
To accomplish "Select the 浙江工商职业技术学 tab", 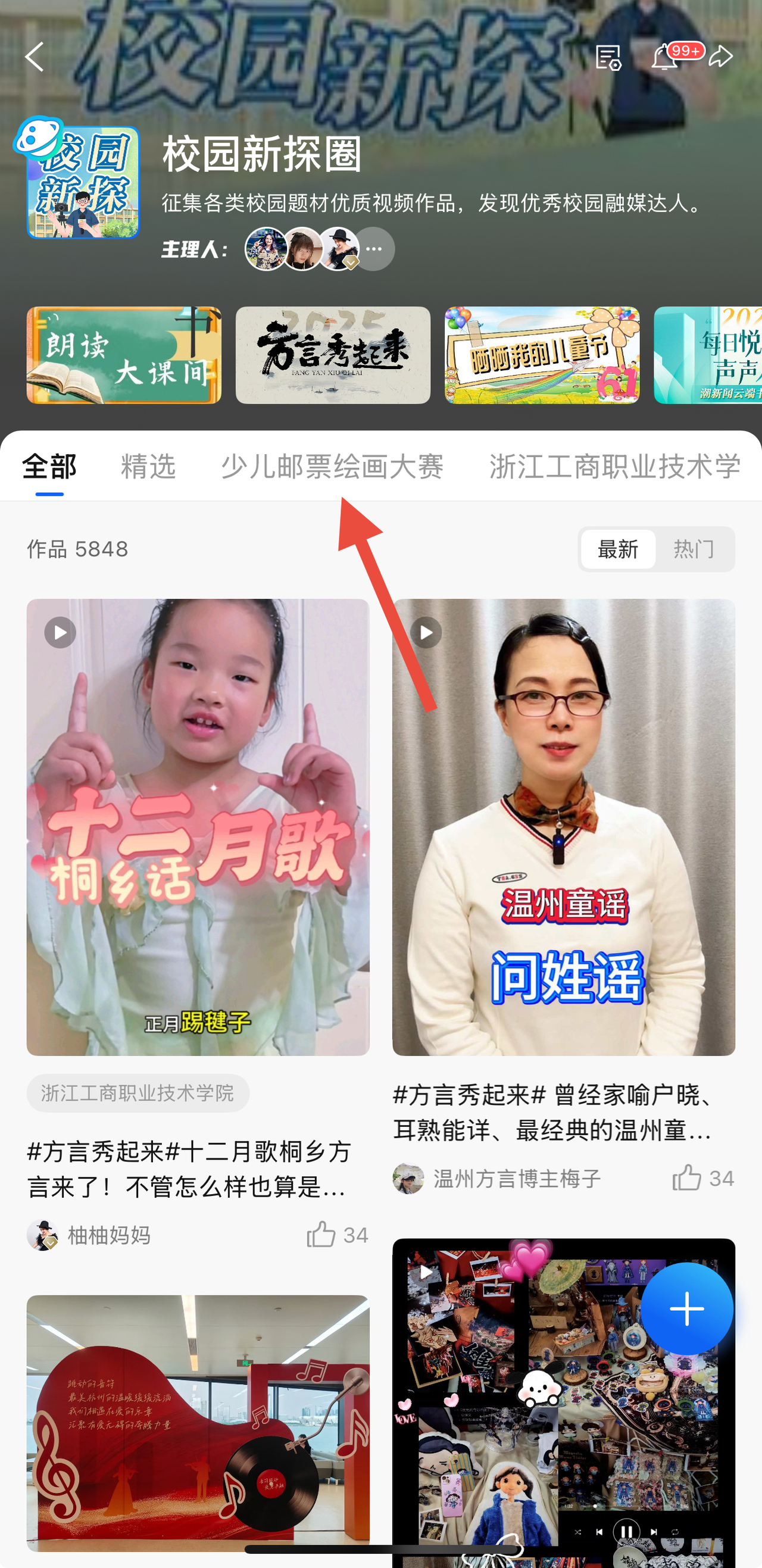I will coord(615,467).
